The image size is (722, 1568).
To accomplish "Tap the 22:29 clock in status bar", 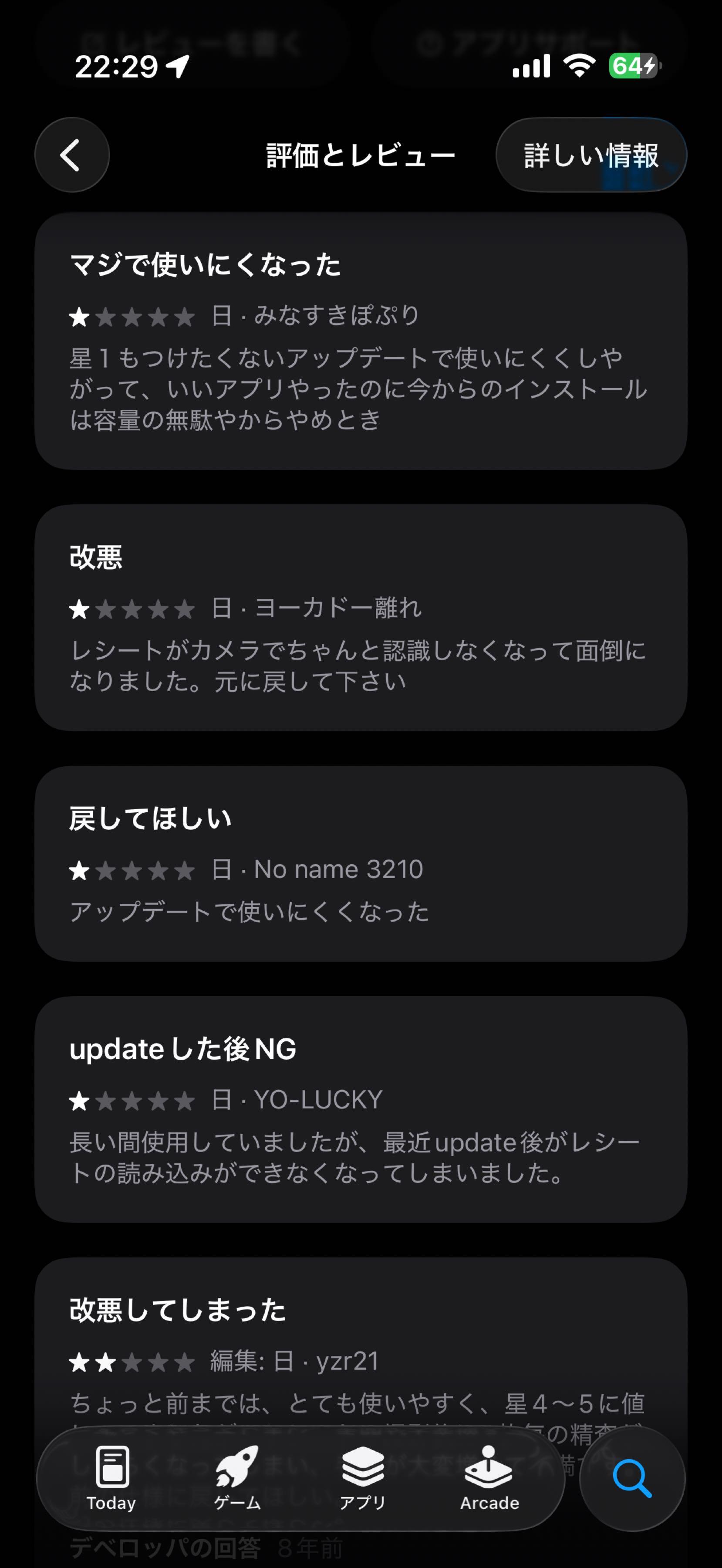I will click(116, 67).
